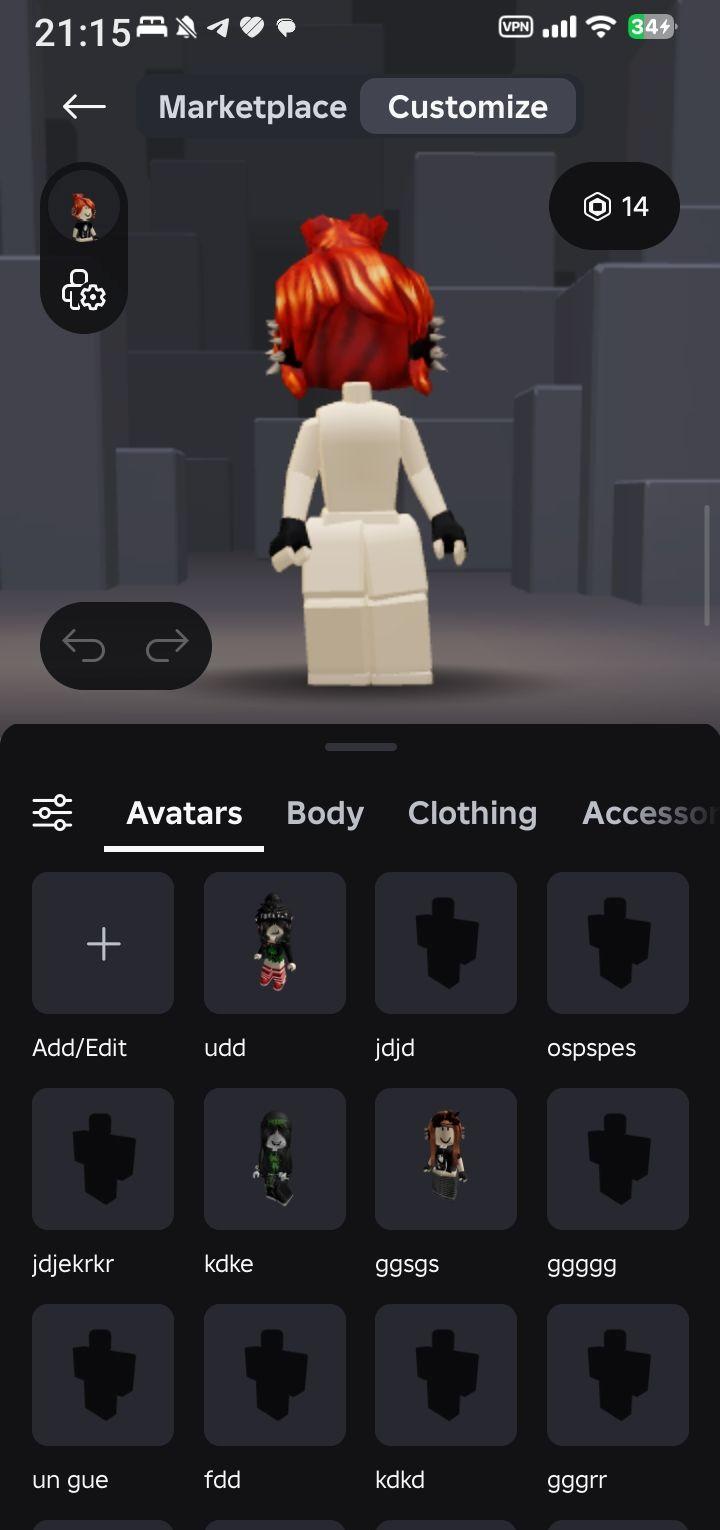This screenshot has width=720, height=1530.
Task: Select the saved avatar jdjd
Action: [446, 943]
